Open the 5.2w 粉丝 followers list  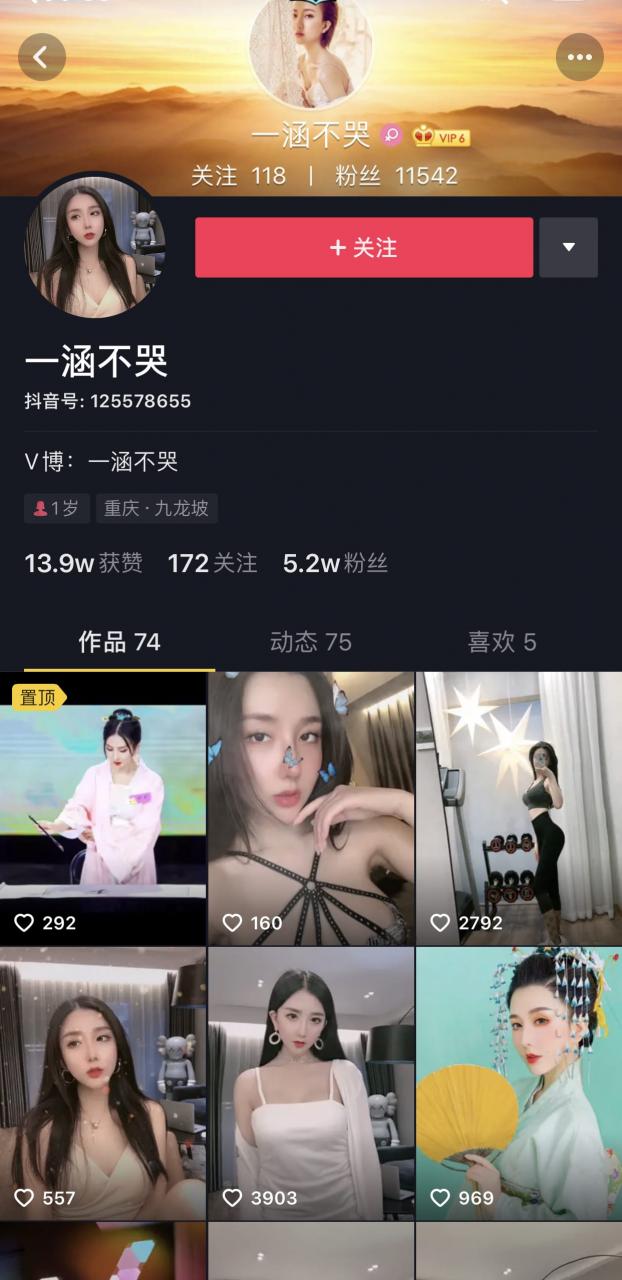click(x=334, y=563)
